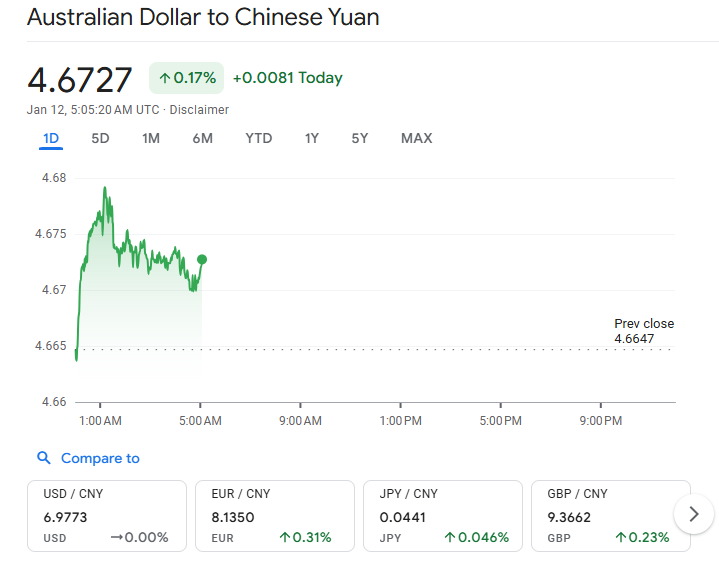View the YTD chart range
Image resolution: width=719 pixels, height=563 pixels.
tap(258, 138)
